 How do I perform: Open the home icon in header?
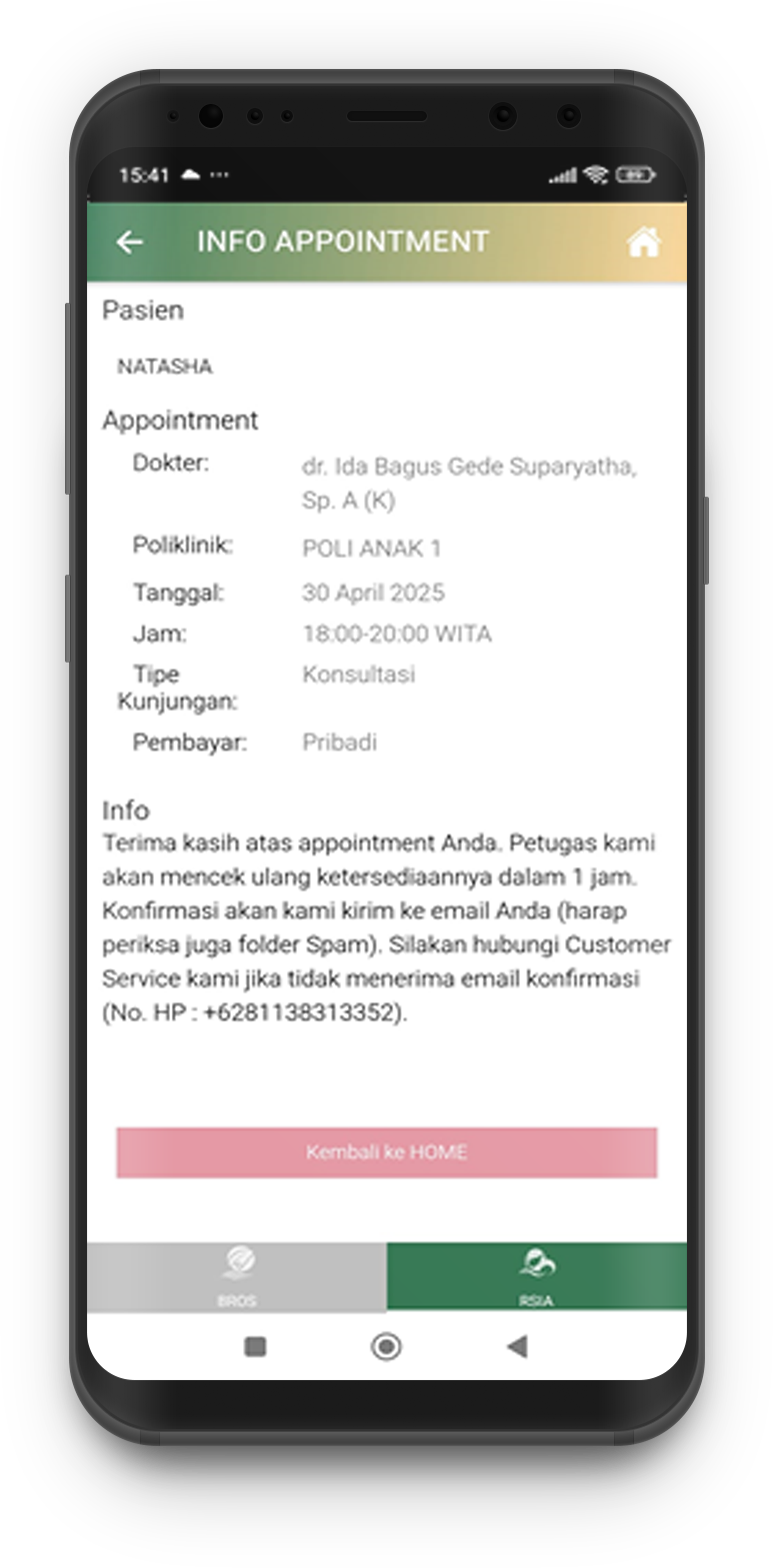coord(643,242)
